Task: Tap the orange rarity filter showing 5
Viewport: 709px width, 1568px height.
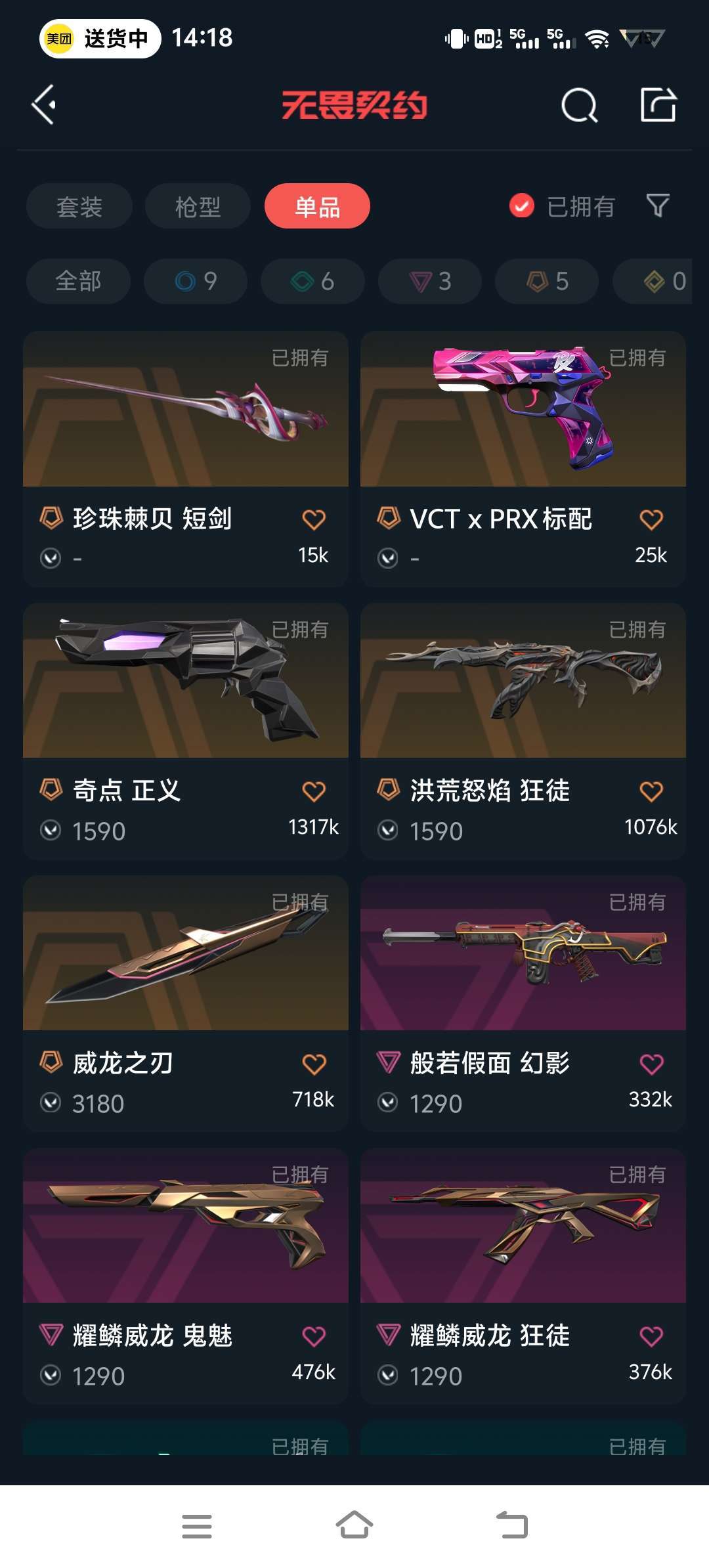Action: pyautogui.click(x=547, y=281)
